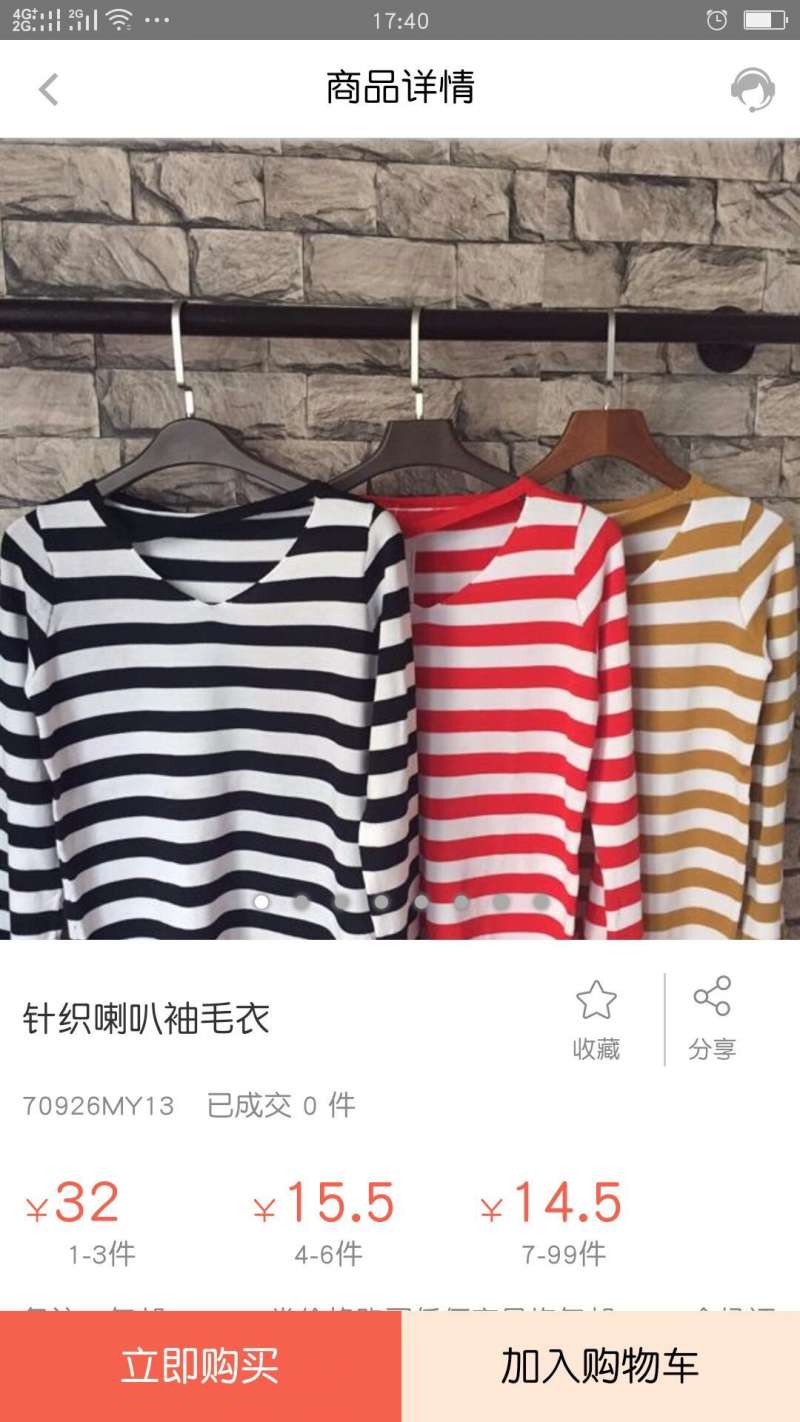Viewport: 800px width, 1422px height.
Task: Contact customer service via headset icon
Action: click(x=752, y=89)
